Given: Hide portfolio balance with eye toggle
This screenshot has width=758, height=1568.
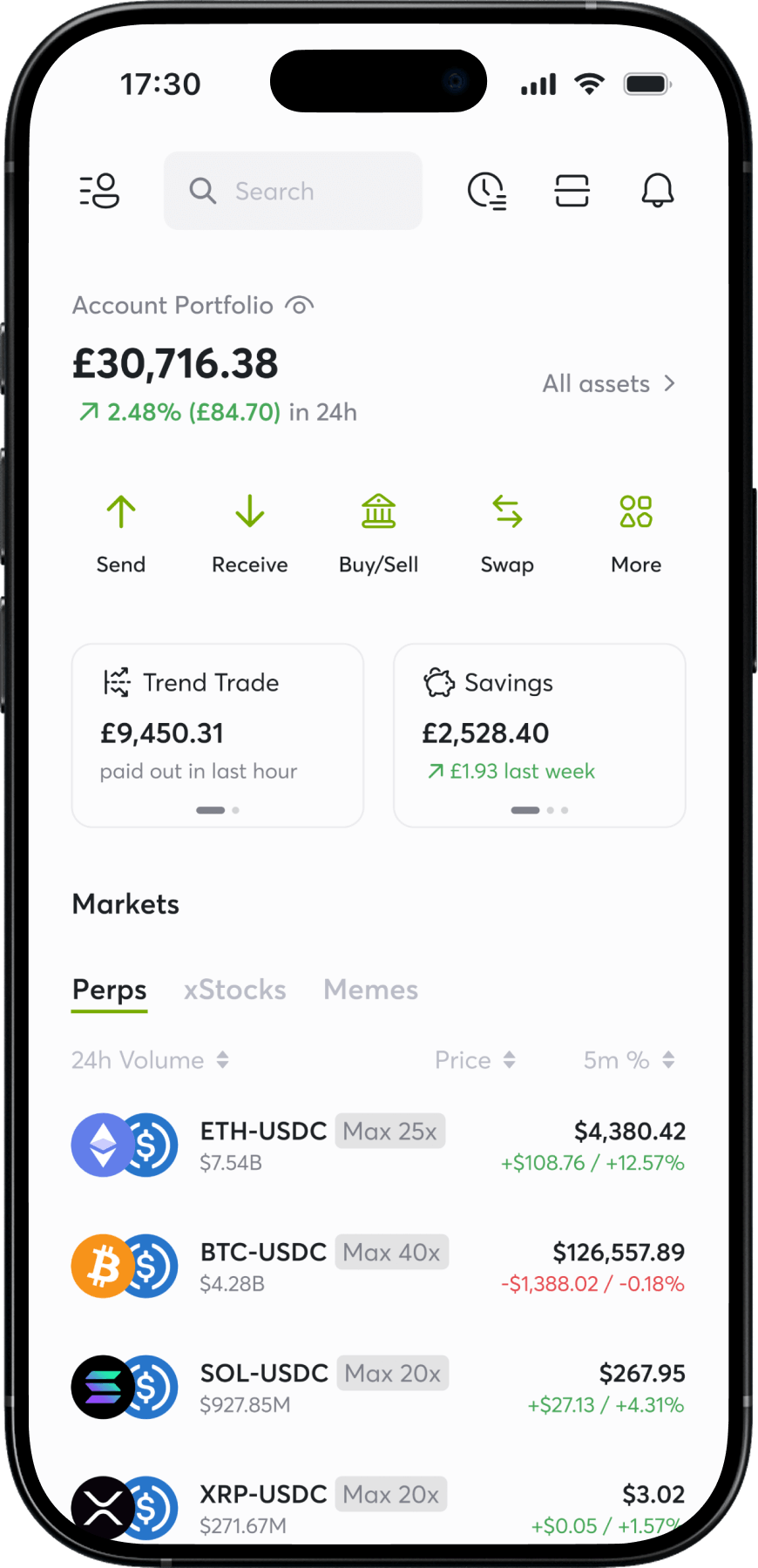Looking at the screenshot, I should (x=299, y=305).
